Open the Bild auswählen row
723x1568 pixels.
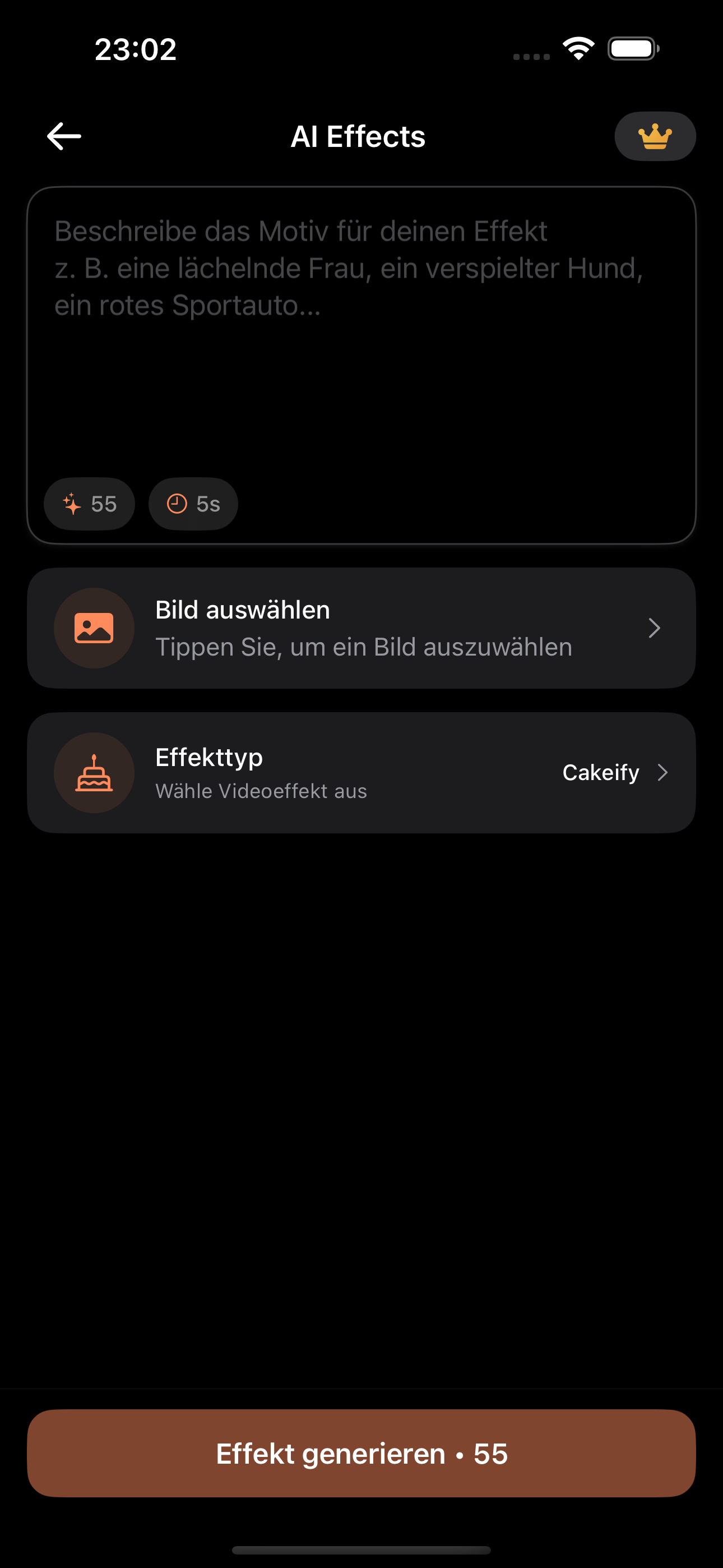(x=361, y=628)
